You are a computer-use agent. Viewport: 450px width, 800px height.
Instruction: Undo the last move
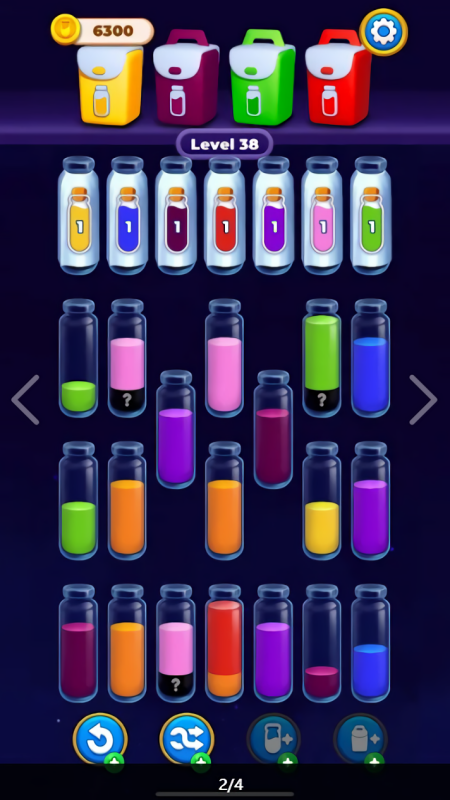[x=100, y=739]
